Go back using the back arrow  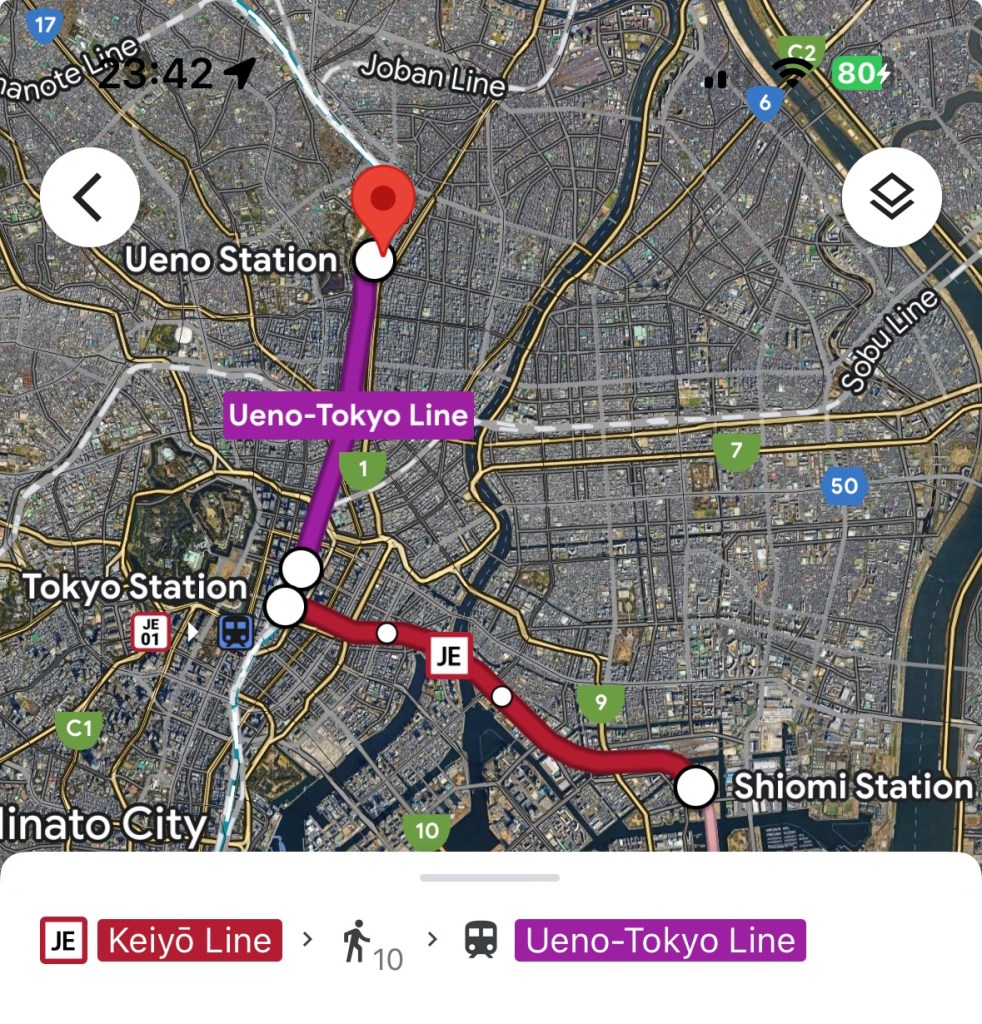89,197
